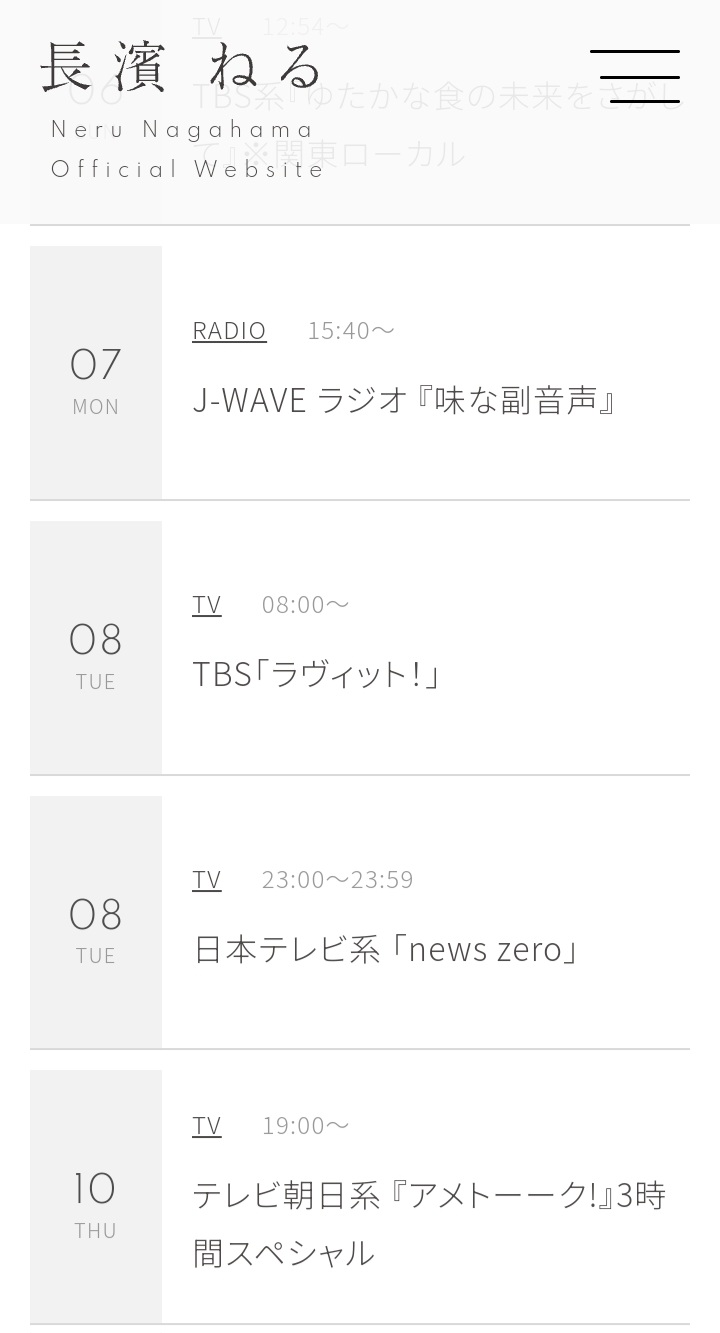720x1333 pixels.
Task: Tap the TV tag at 08:00
Action: (x=207, y=604)
